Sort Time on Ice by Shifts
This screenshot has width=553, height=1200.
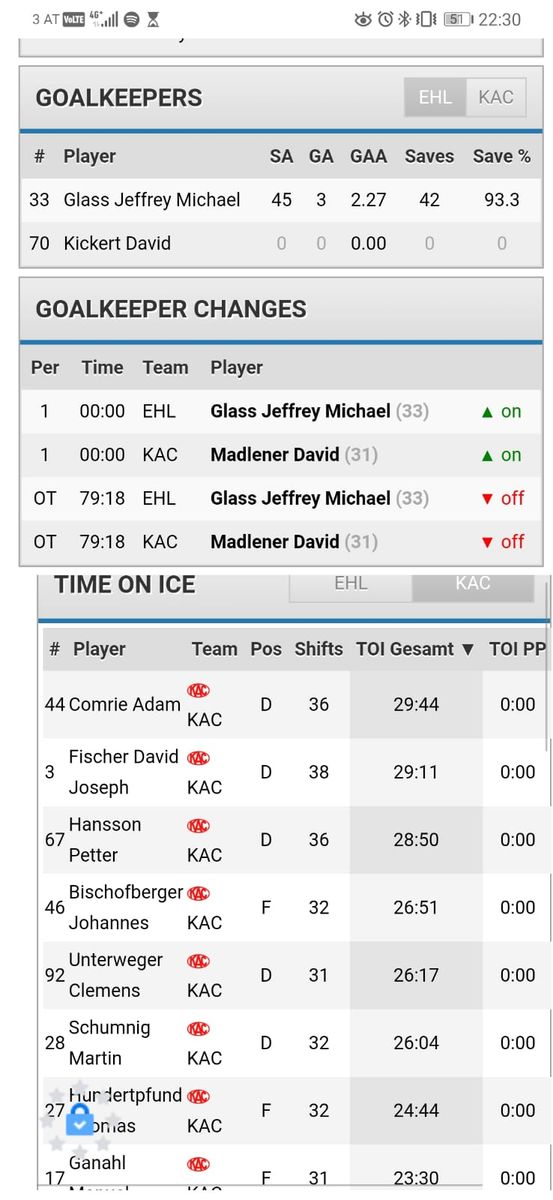(x=319, y=649)
